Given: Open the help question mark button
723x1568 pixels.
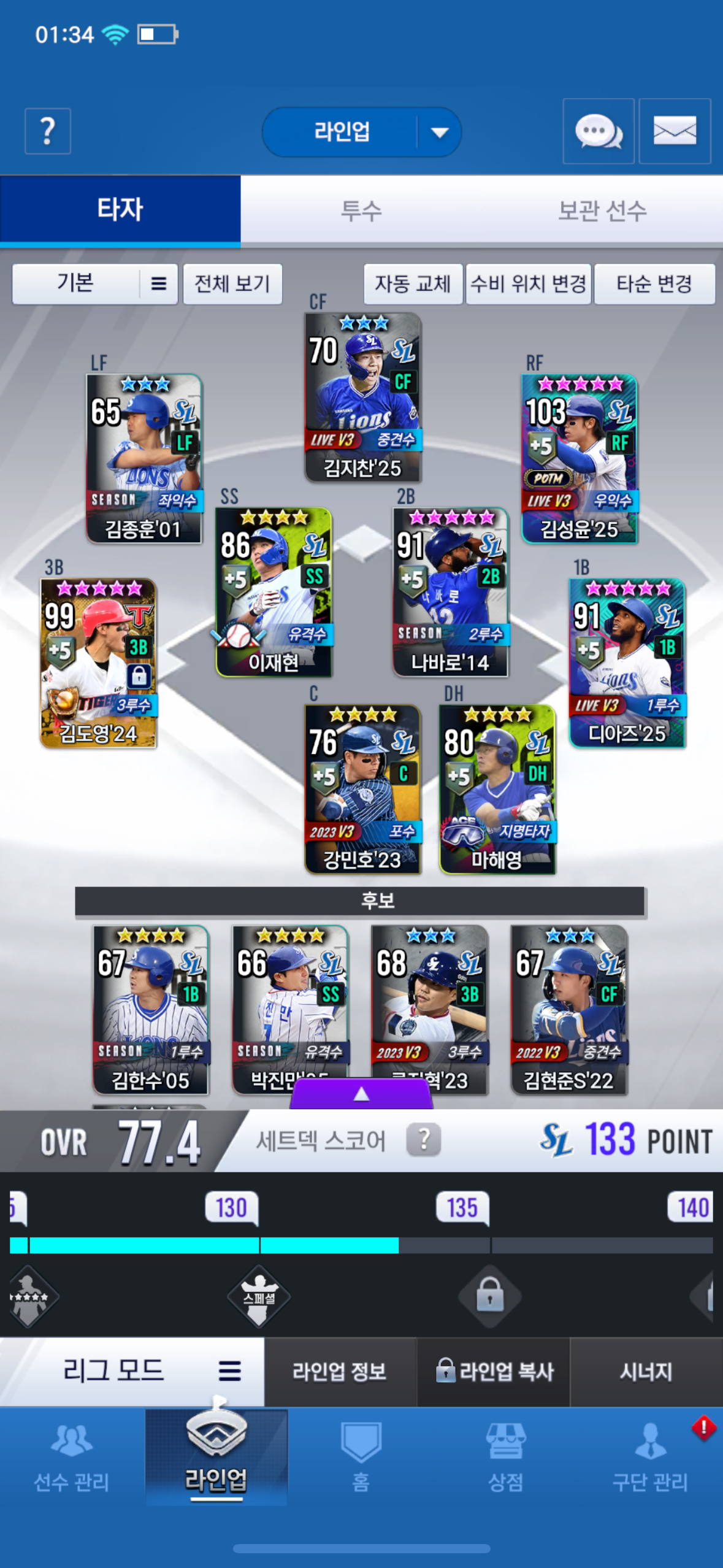Looking at the screenshot, I should (x=48, y=131).
